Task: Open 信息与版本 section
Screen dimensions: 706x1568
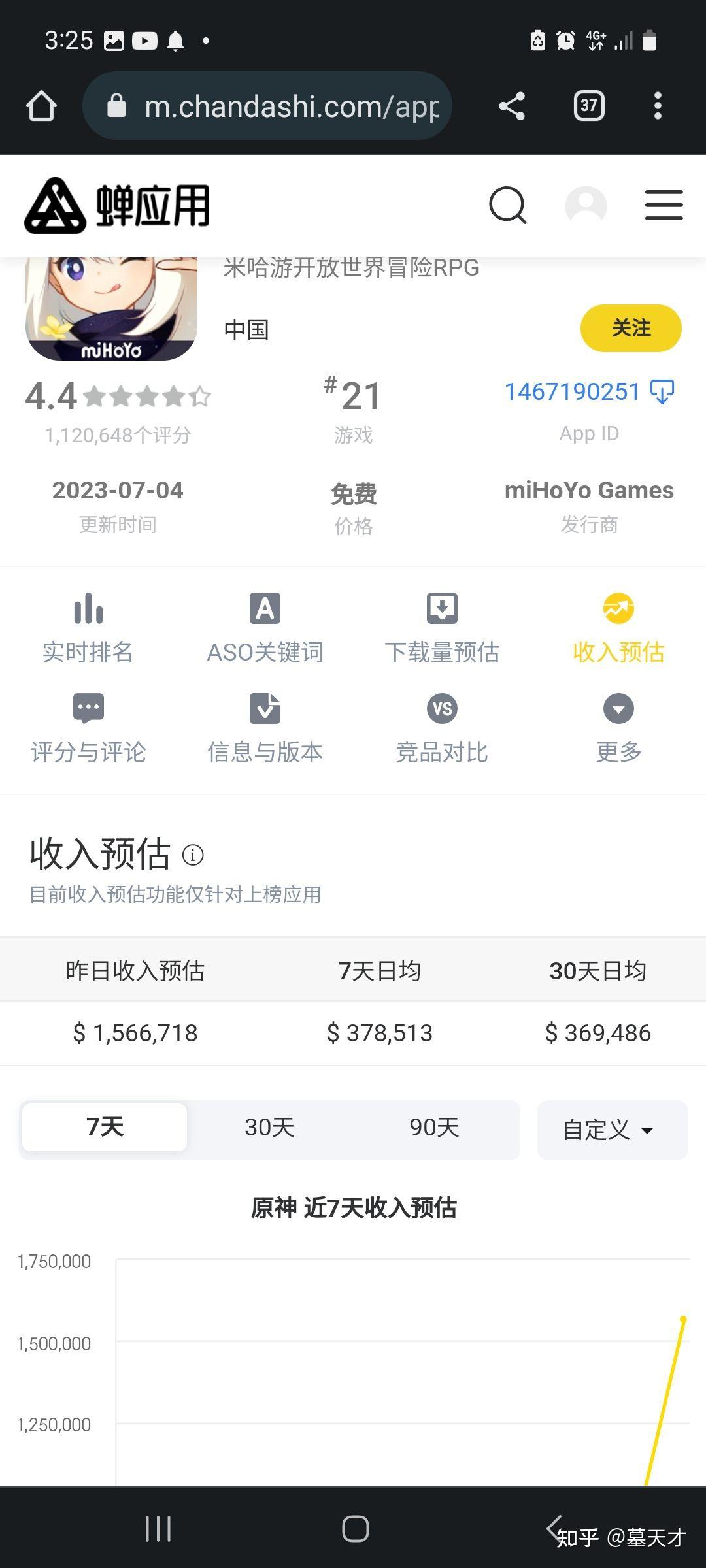Action: tap(265, 728)
